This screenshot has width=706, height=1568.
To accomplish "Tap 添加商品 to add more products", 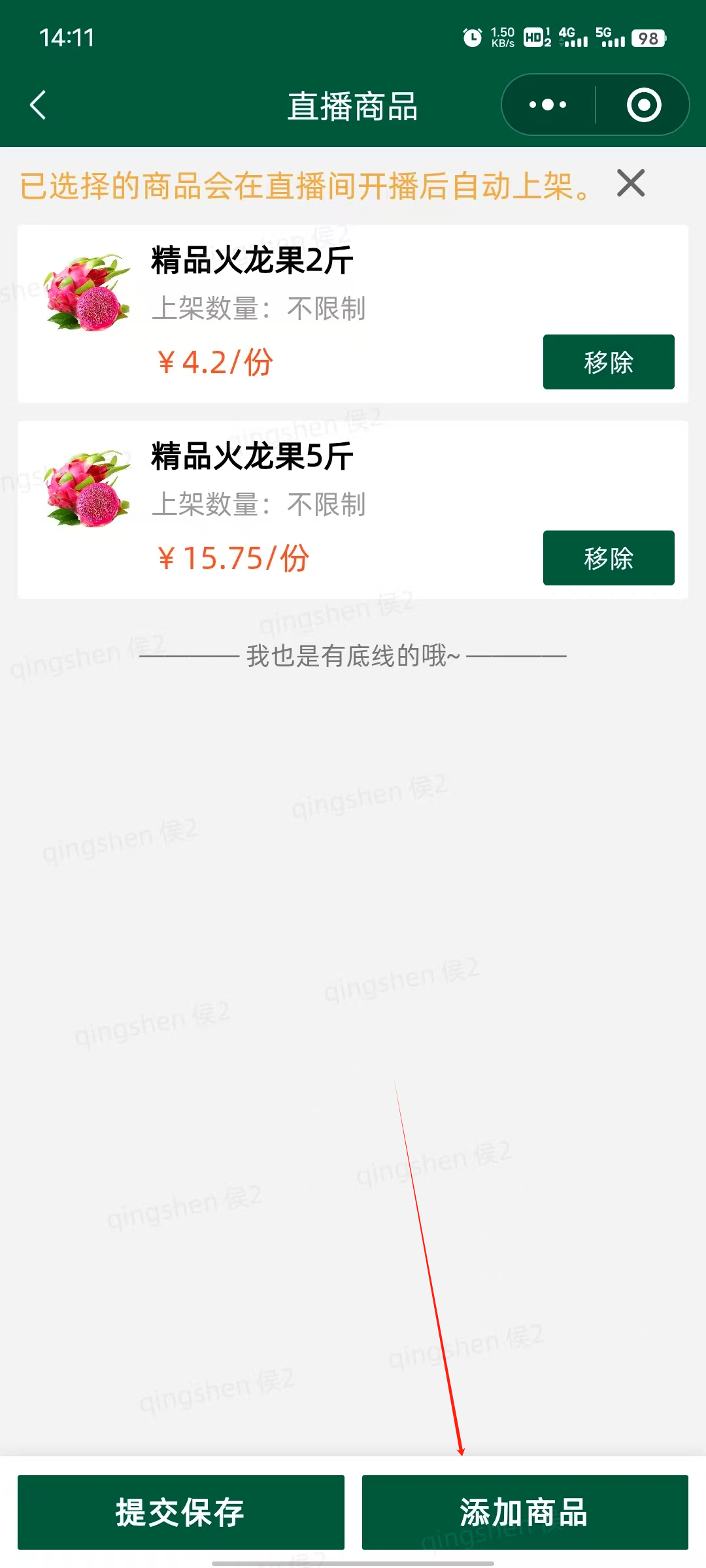I will coord(524,1512).
